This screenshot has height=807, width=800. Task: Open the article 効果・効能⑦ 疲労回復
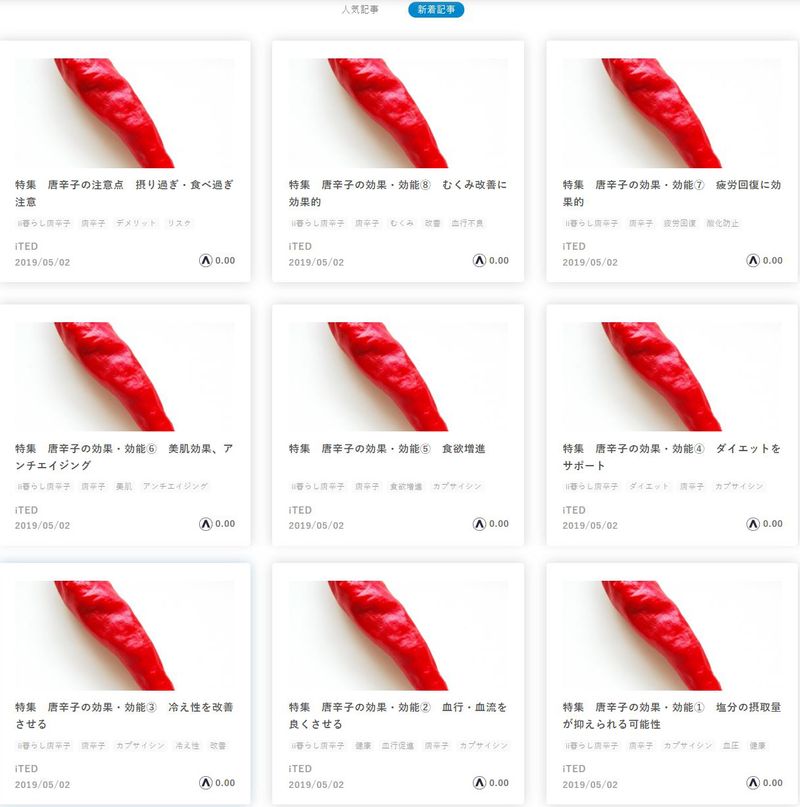[x=671, y=193]
